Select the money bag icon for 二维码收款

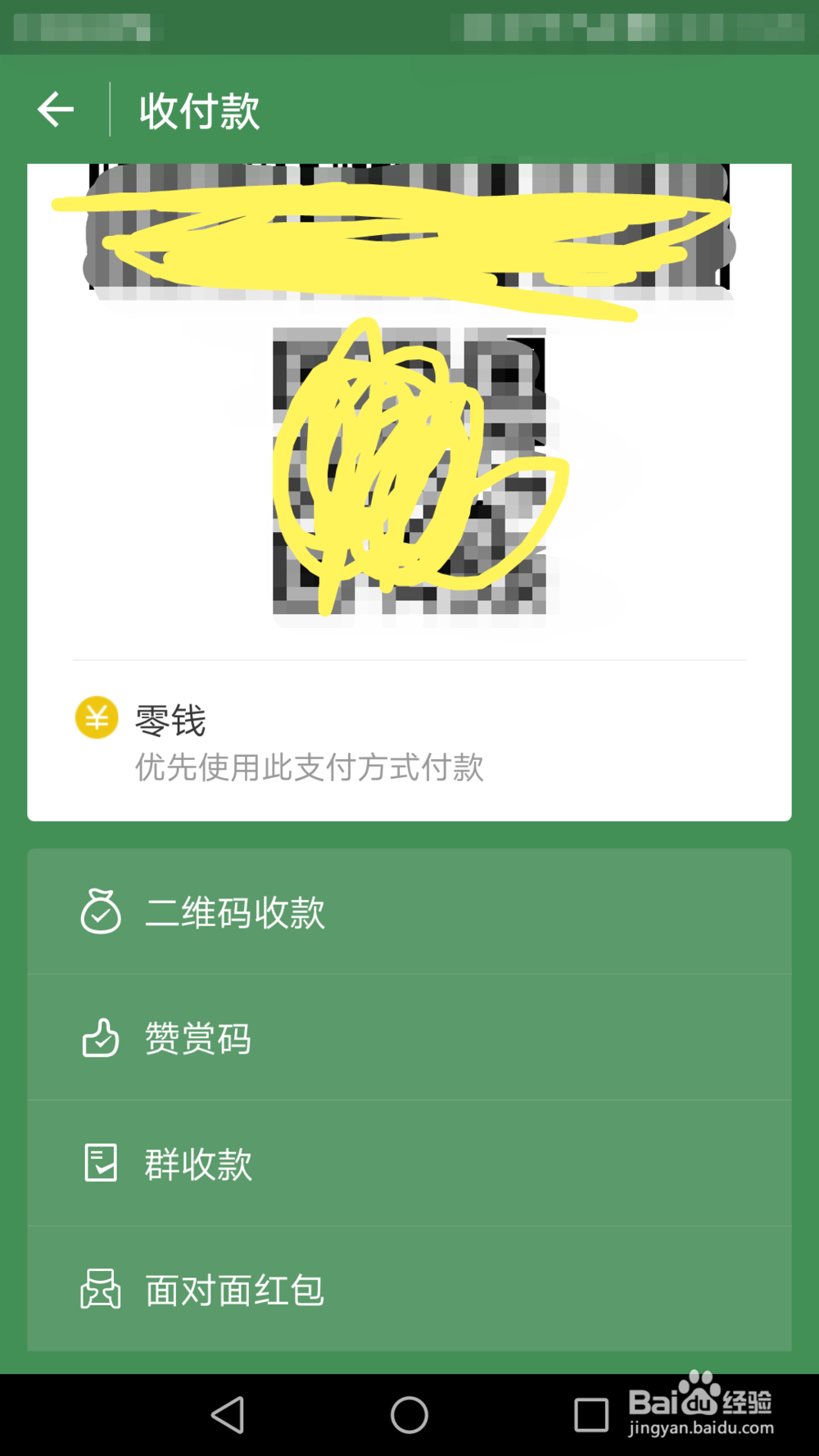tap(100, 911)
